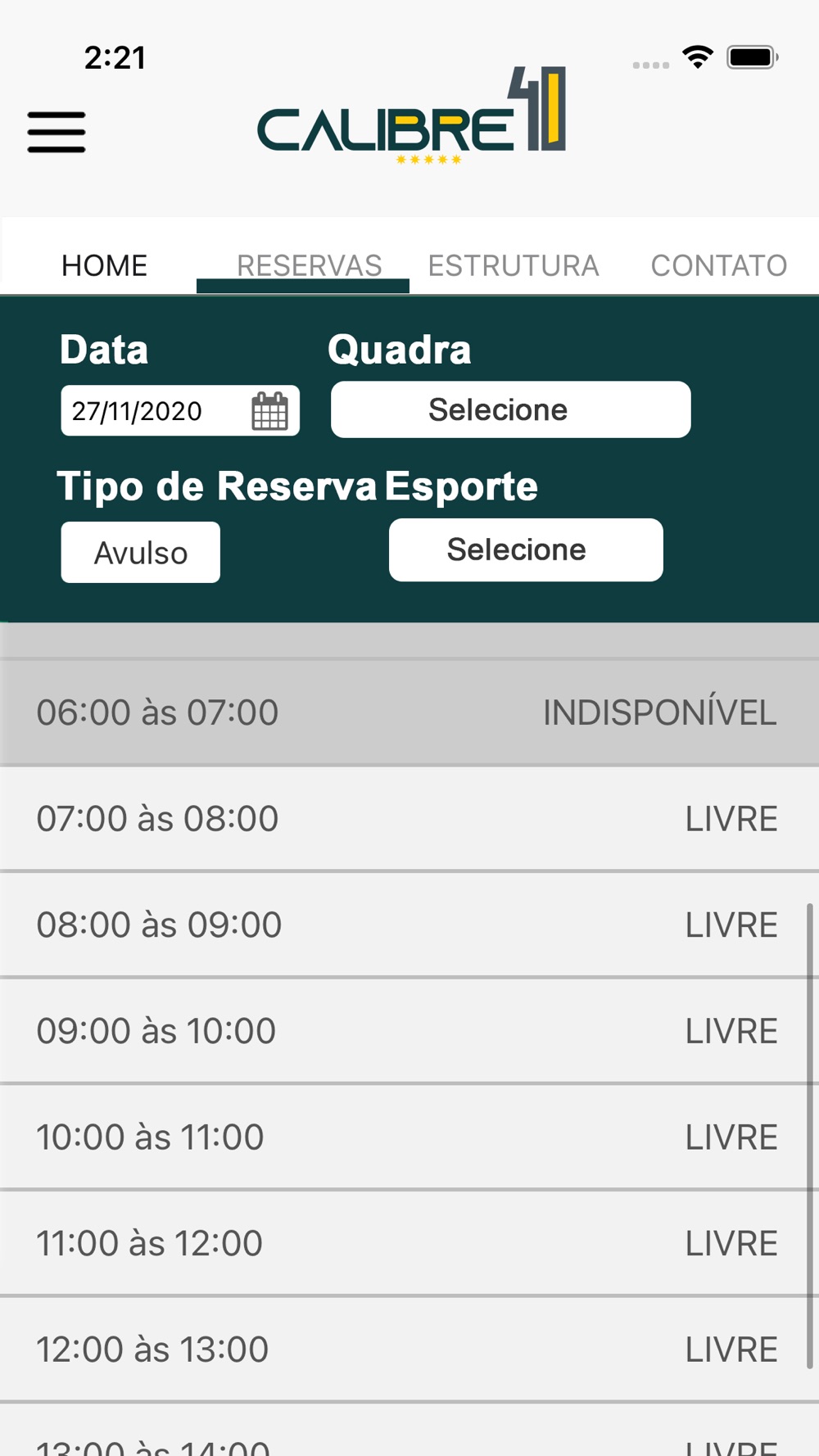This screenshot has height=1456, width=819.
Task: Open the Avulso reservation type selector
Action: tap(141, 553)
